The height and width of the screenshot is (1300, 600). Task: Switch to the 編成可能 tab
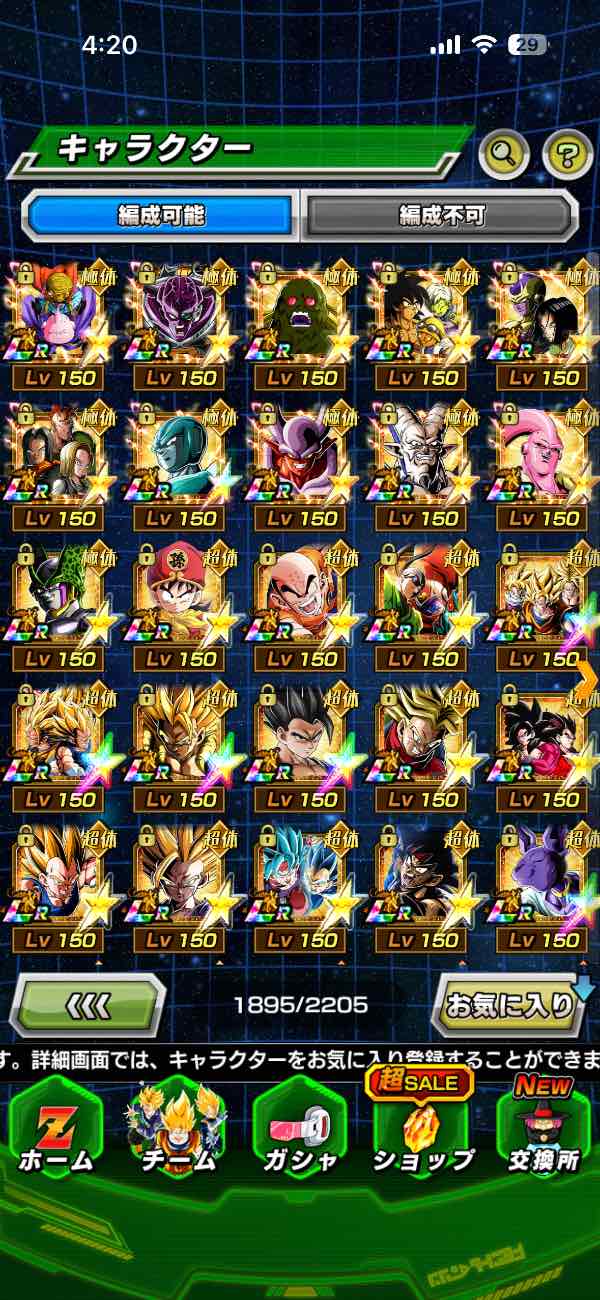(x=161, y=214)
